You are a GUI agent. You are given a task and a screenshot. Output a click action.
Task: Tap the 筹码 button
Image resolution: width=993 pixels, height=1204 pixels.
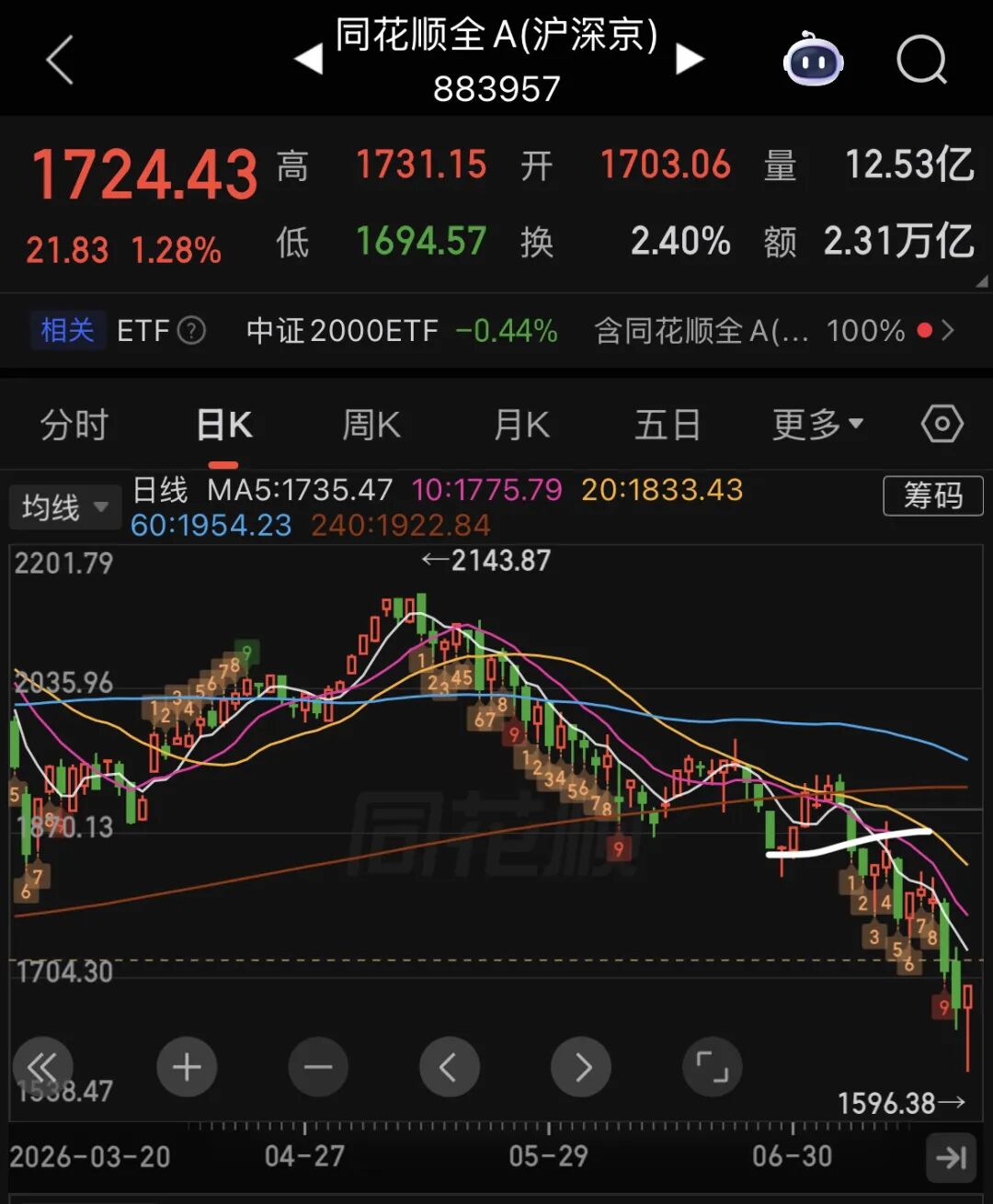pyautogui.click(x=932, y=496)
